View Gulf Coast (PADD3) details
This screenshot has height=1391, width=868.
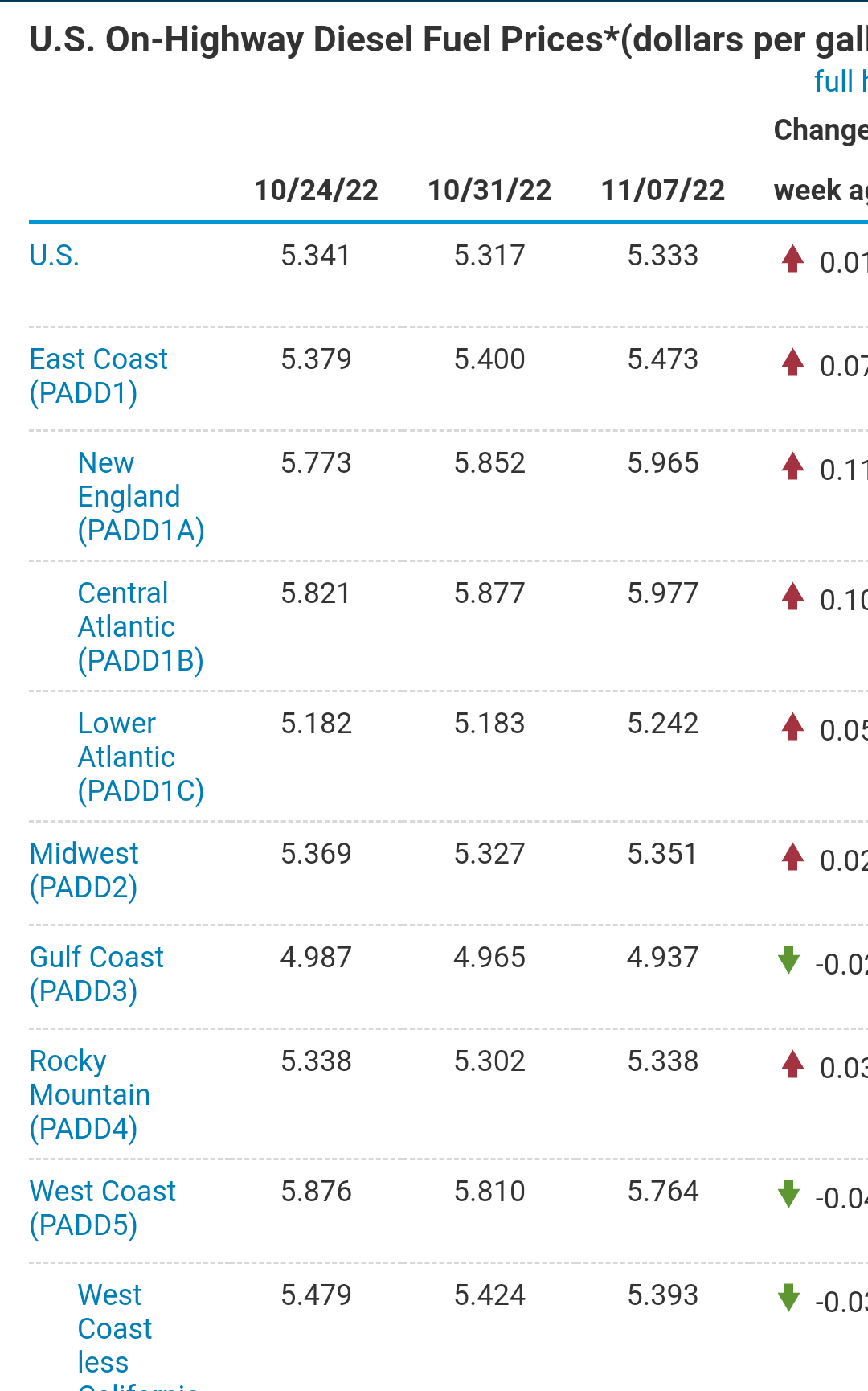(96, 974)
